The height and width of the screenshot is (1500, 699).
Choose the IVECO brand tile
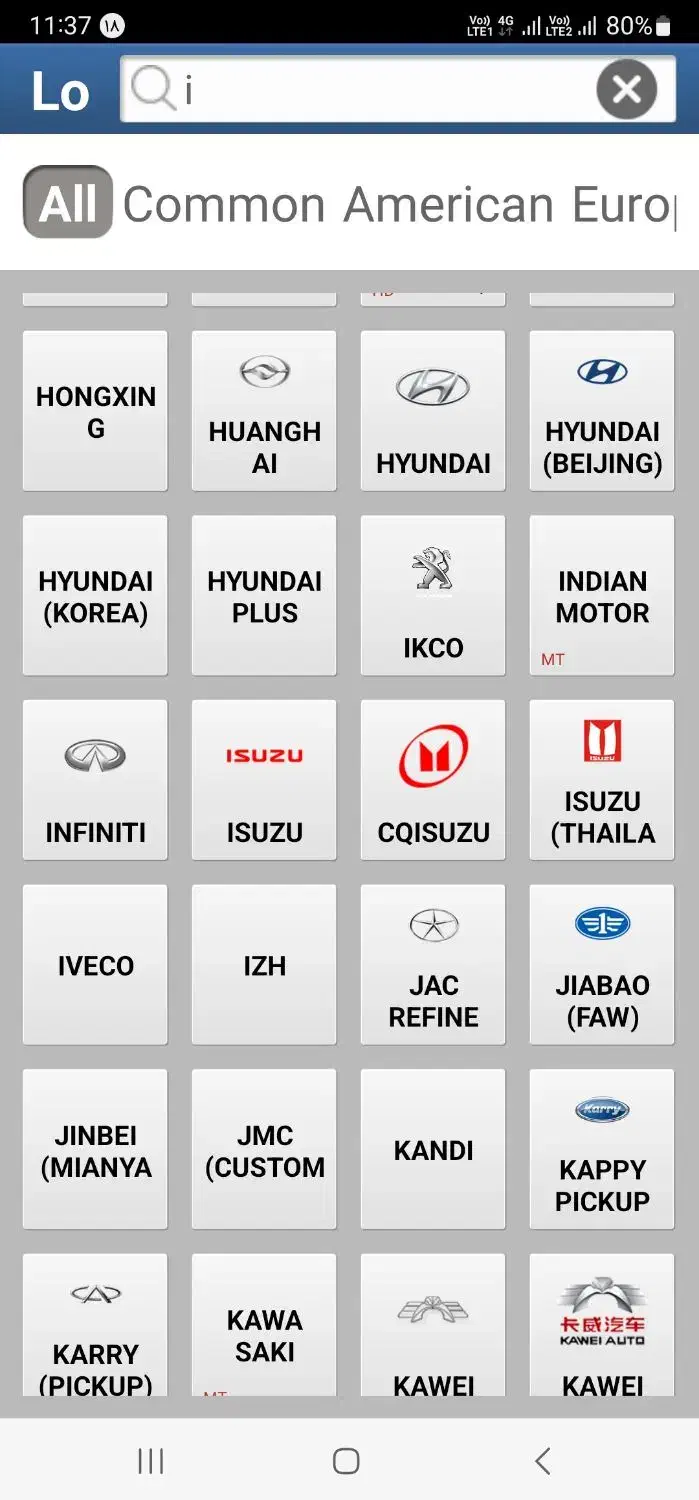point(95,965)
